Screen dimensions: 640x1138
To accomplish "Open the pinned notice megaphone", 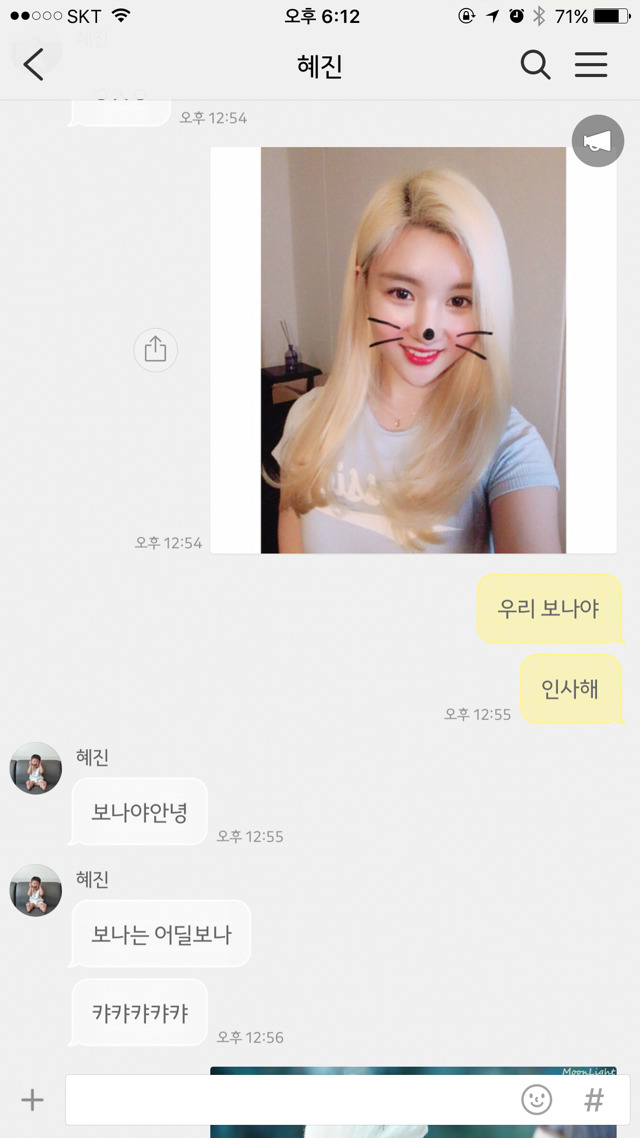I will pos(597,142).
